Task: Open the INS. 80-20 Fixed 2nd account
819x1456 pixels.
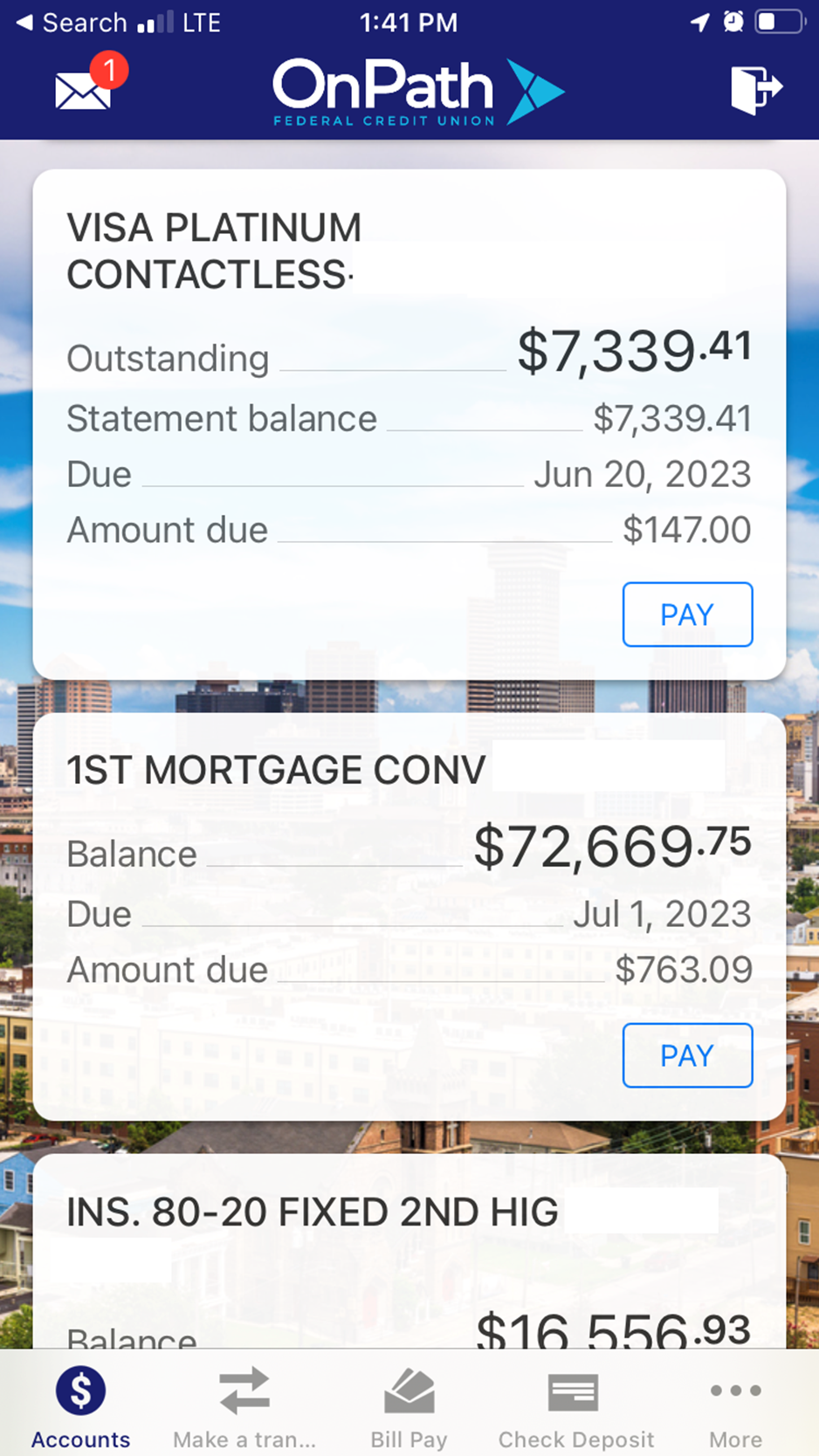Action: tap(313, 1212)
